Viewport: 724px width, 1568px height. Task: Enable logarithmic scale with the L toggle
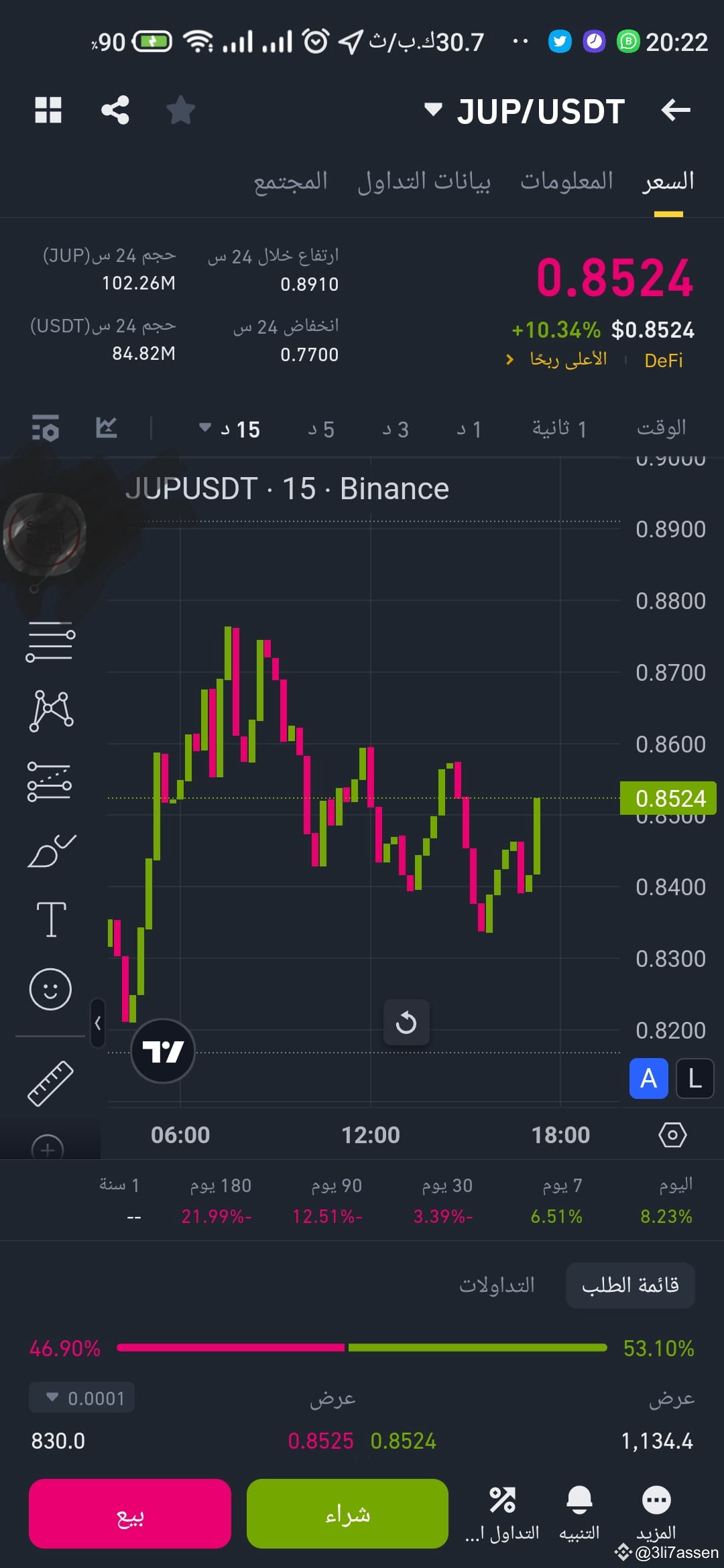point(695,1079)
